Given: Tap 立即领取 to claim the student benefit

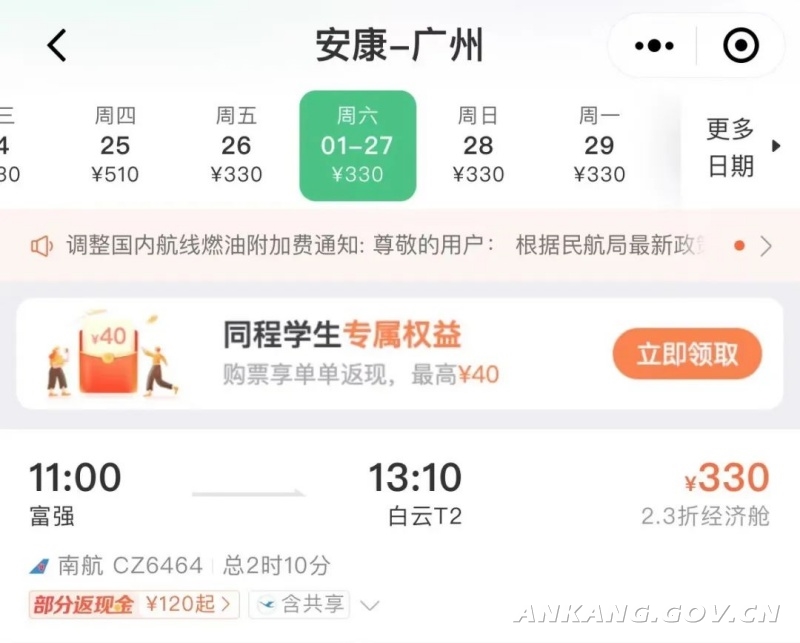Looking at the screenshot, I should point(686,354).
